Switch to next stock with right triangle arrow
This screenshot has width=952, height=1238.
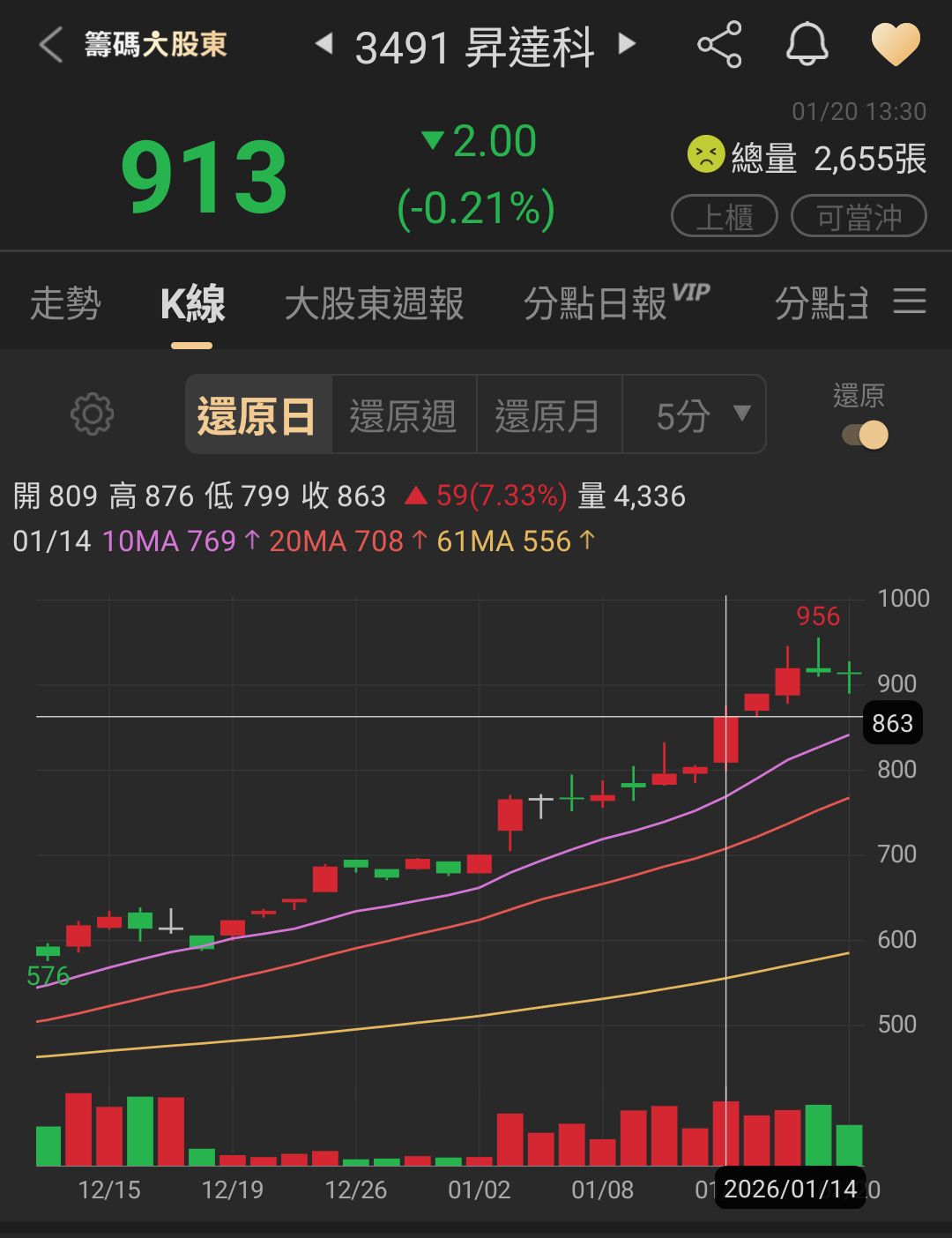[626, 44]
